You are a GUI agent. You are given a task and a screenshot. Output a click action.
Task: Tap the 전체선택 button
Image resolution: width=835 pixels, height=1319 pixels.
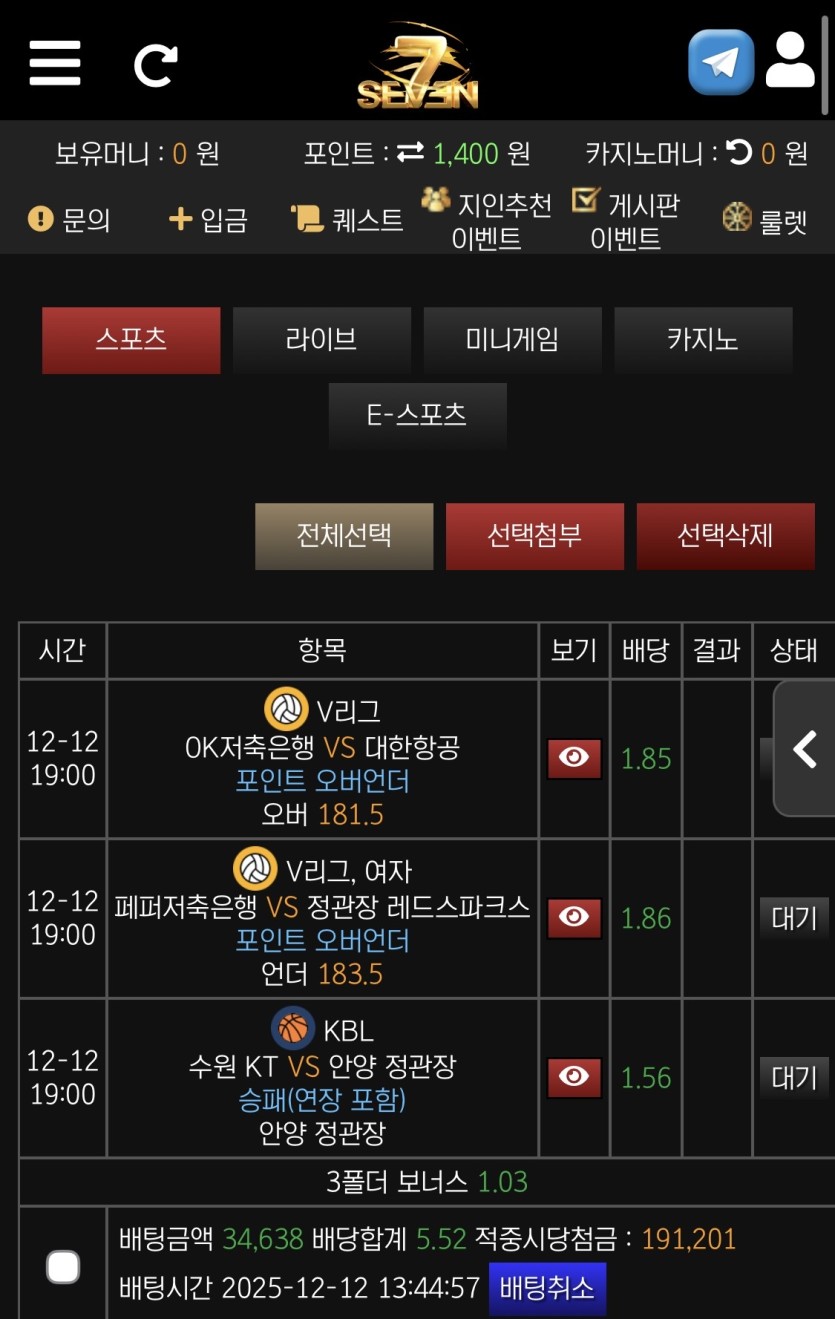(x=344, y=536)
